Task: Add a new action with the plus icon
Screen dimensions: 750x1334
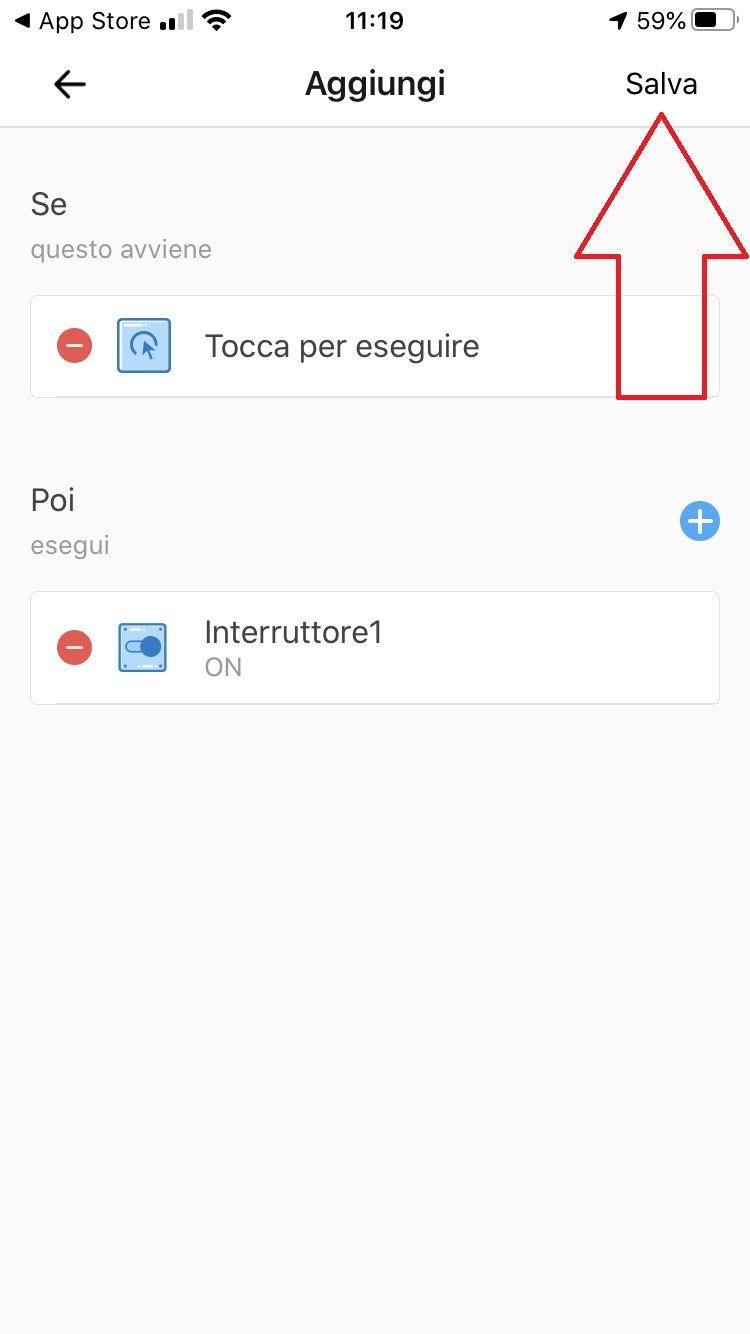Action: [700, 521]
